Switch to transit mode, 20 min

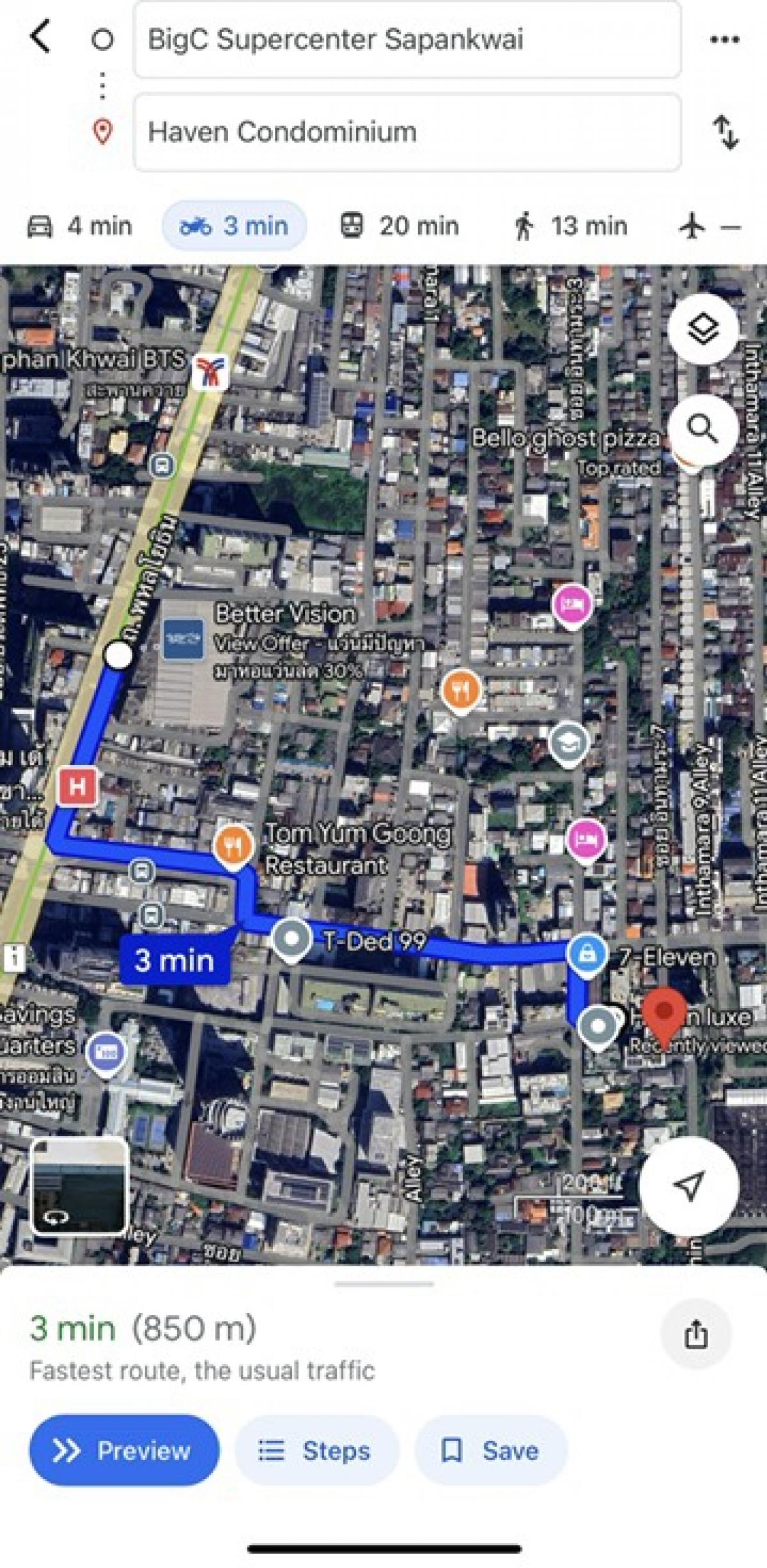pyautogui.click(x=399, y=226)
